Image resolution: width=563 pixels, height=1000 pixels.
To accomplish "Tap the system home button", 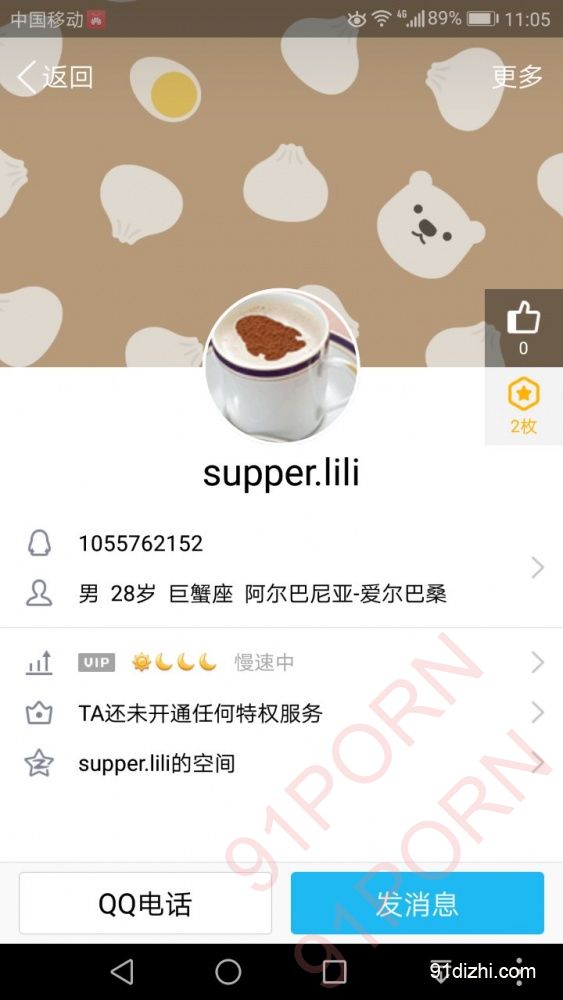I will click(228, 972).
